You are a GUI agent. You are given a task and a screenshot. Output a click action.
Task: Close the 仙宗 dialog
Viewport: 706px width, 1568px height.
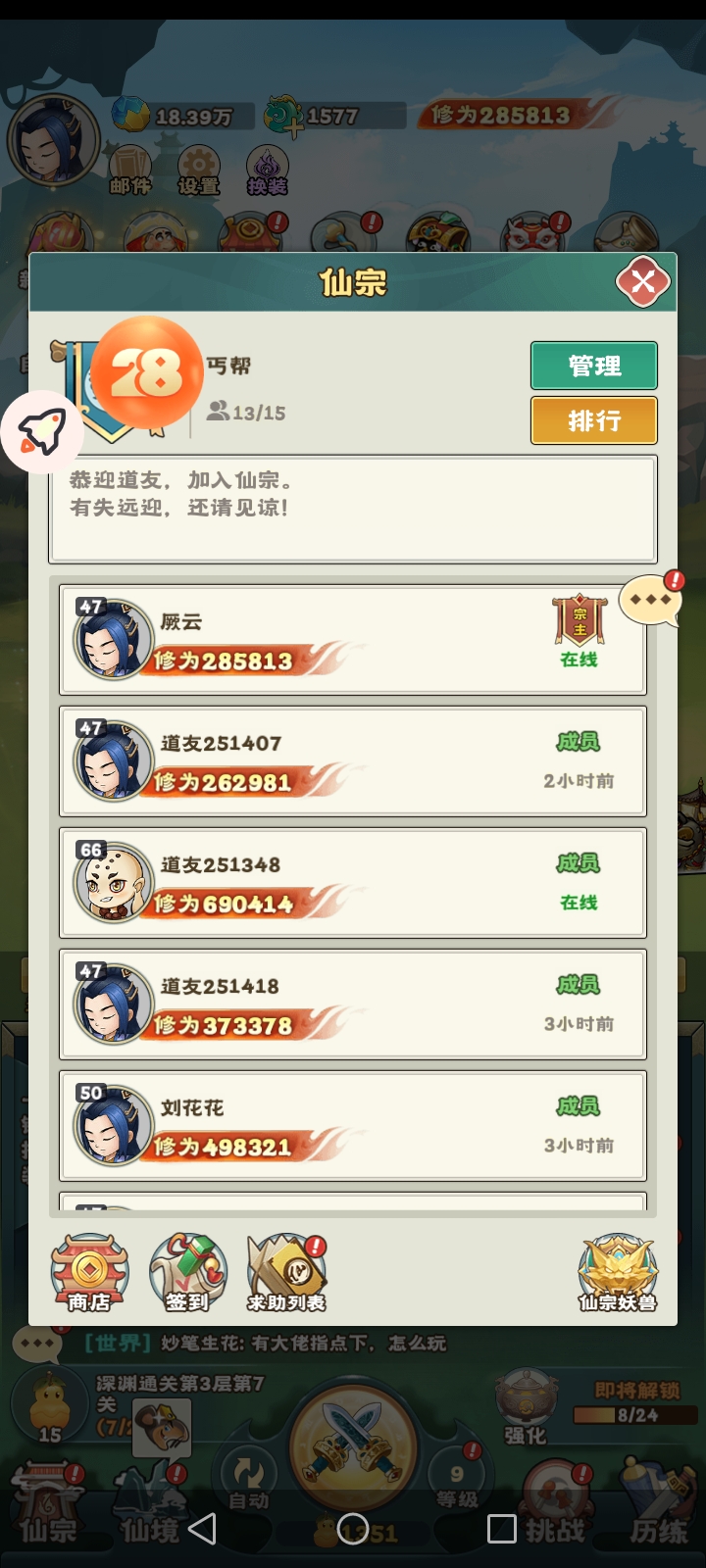(642, 282)
